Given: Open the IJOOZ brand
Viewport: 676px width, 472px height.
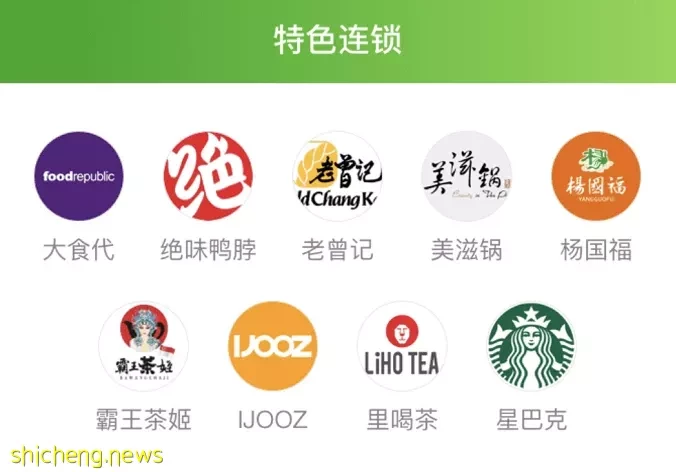Looking at the screenshot, I should tap(272, 347).
